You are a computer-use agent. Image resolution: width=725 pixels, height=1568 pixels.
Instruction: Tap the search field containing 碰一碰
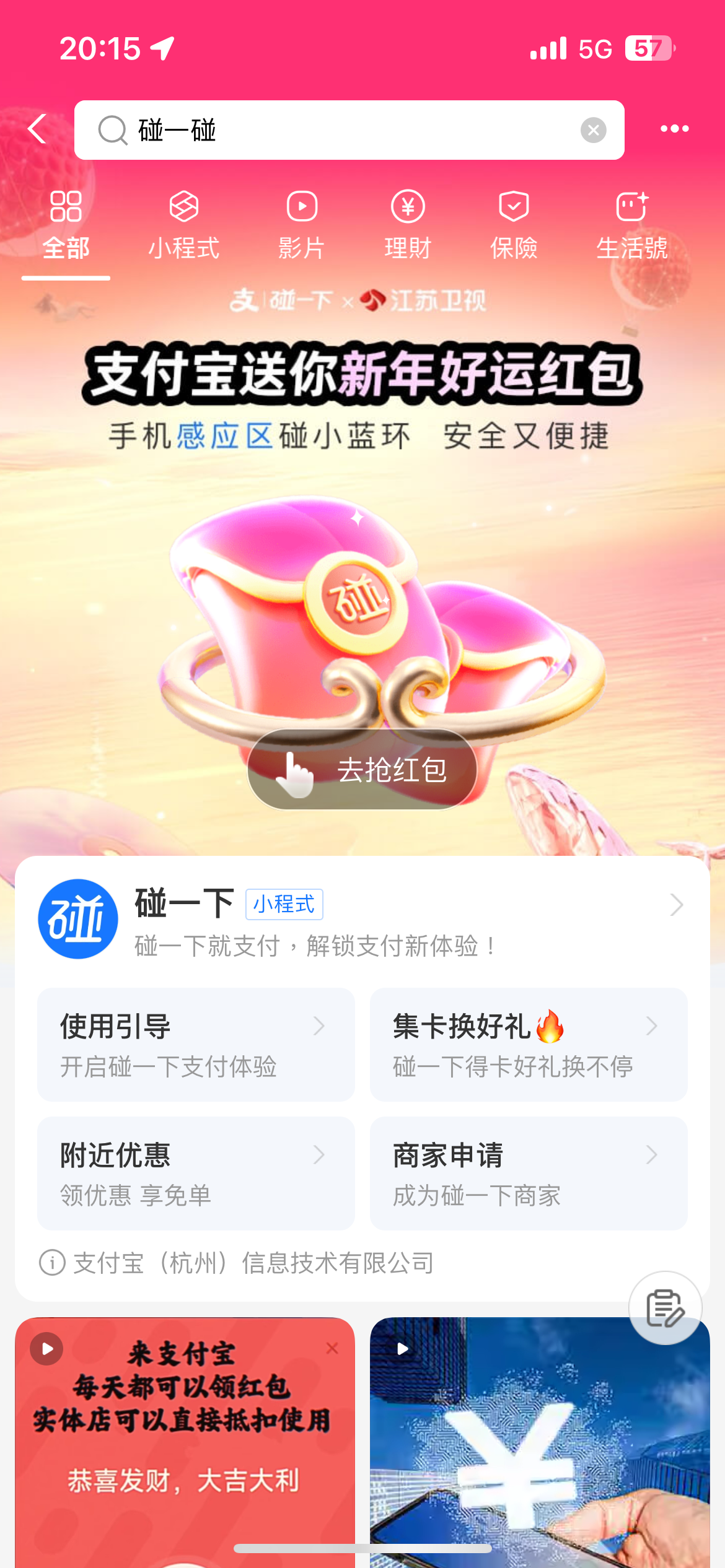click(x=335, y=130)
